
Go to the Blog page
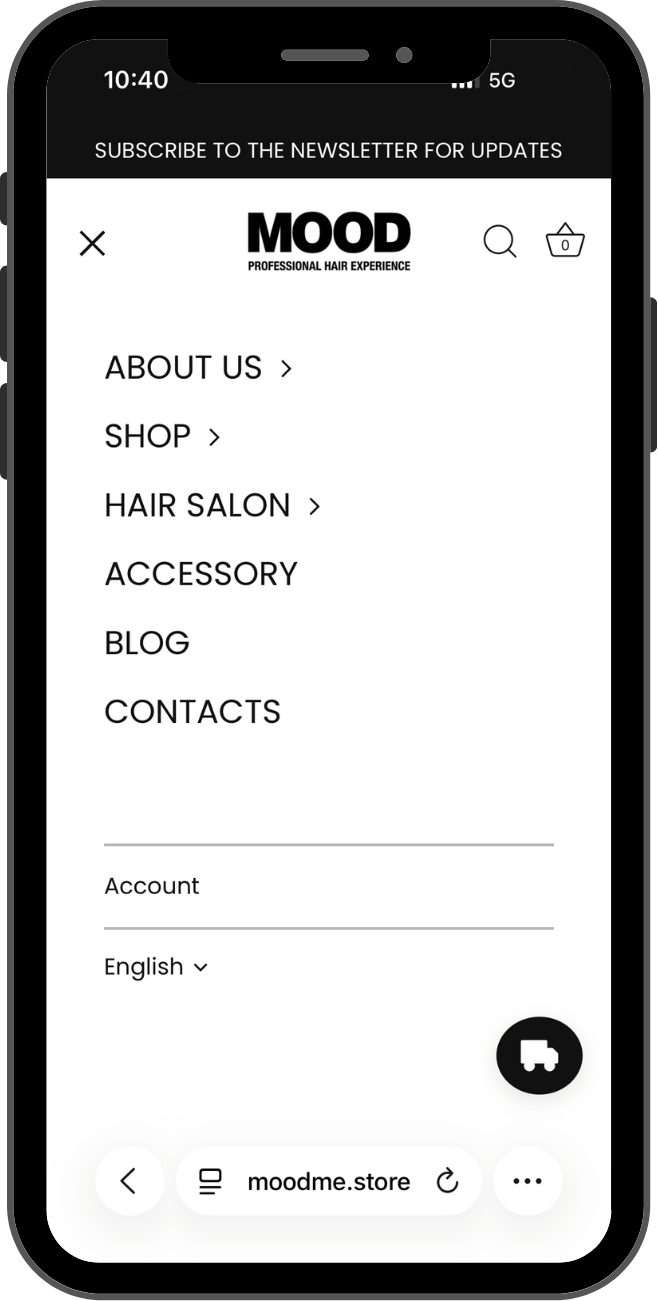click(x=147, y=643)
